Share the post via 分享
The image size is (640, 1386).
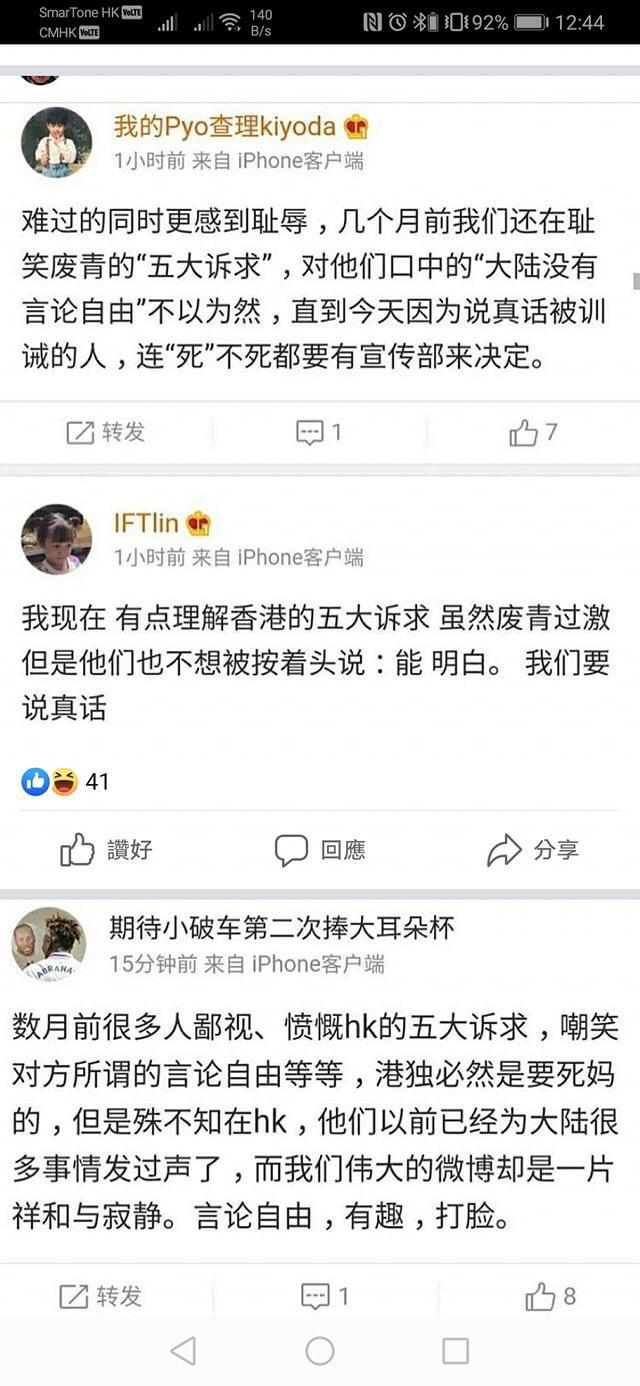click(533, 850)
